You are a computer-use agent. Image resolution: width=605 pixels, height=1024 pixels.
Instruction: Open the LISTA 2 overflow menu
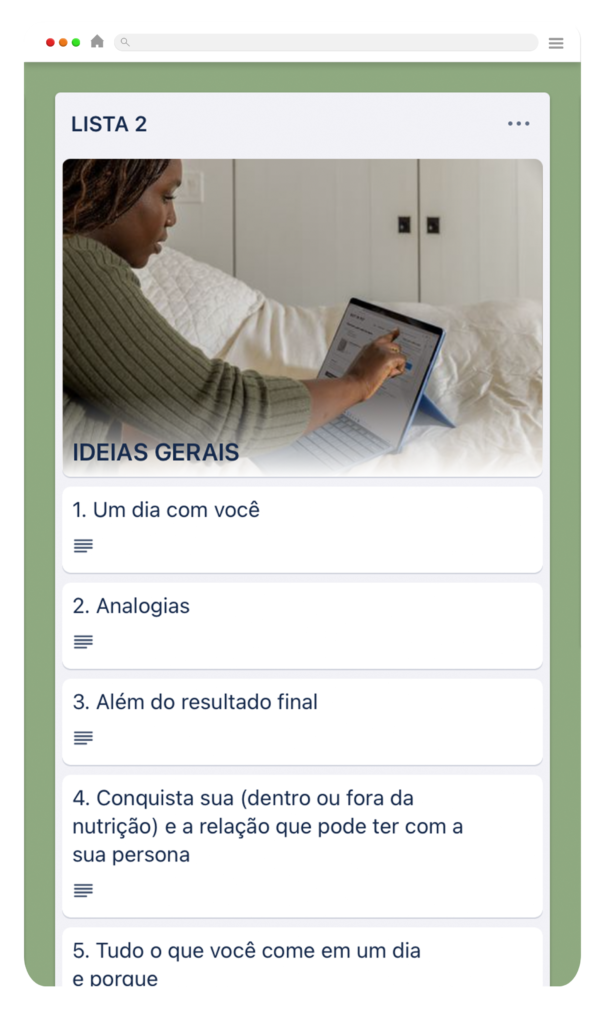click(x=518, y=124)
